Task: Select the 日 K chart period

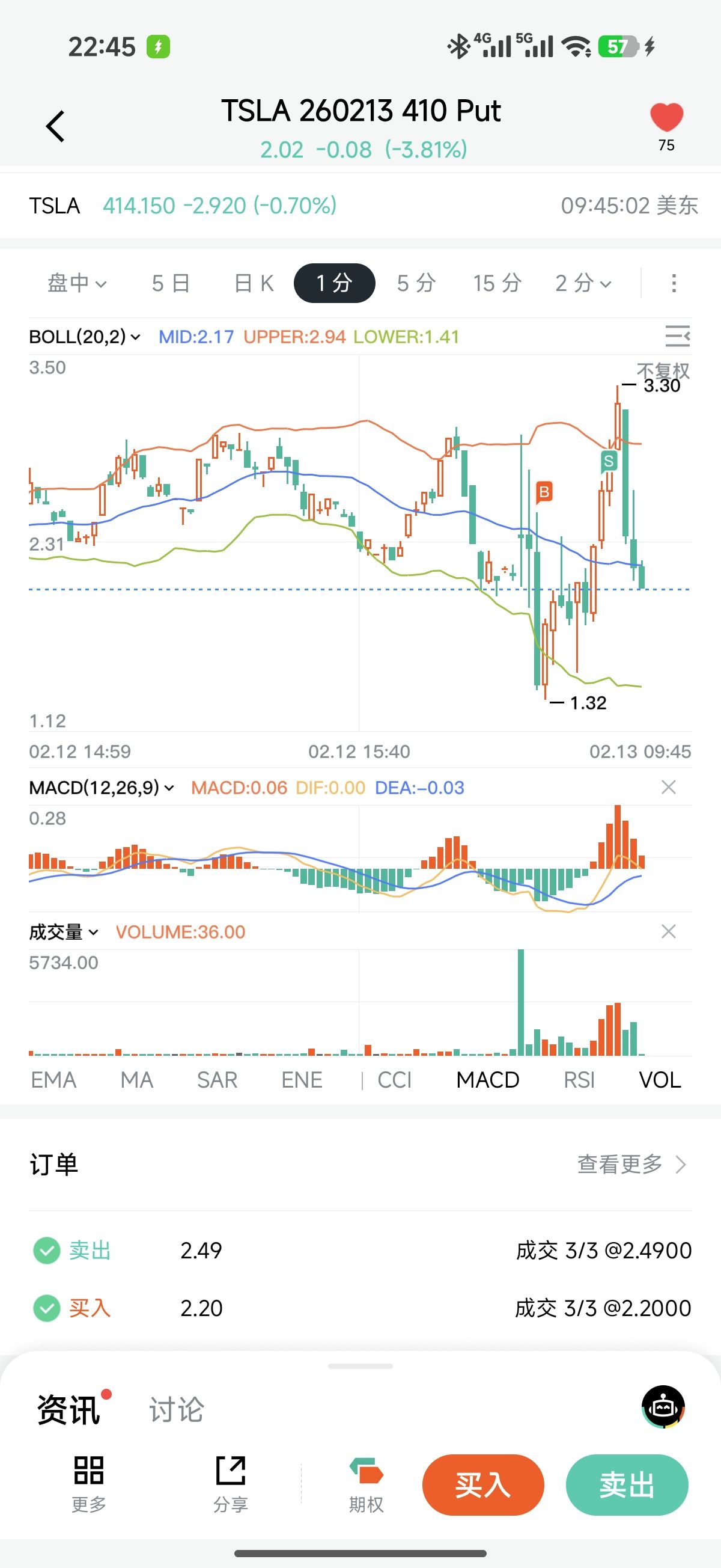Action: [254, 283]
